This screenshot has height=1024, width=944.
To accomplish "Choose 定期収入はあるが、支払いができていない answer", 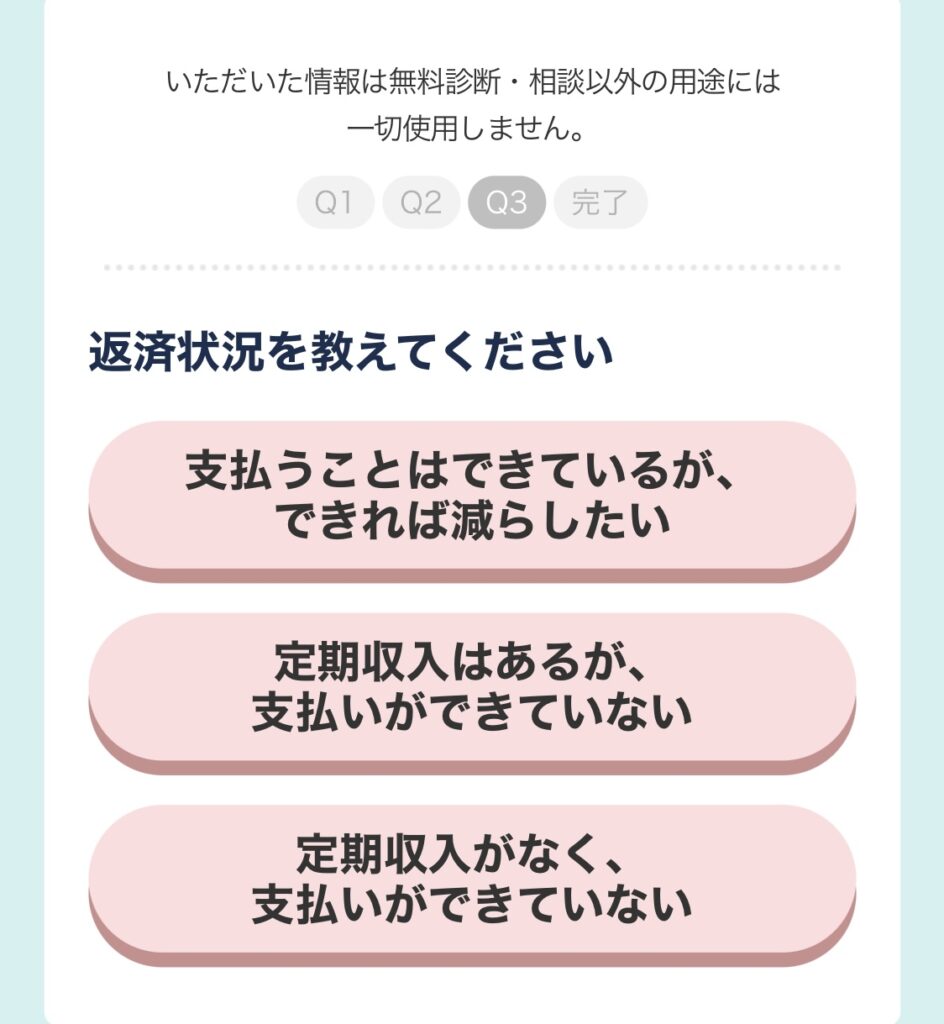I will pyautogui.click(x=472, y=688).
